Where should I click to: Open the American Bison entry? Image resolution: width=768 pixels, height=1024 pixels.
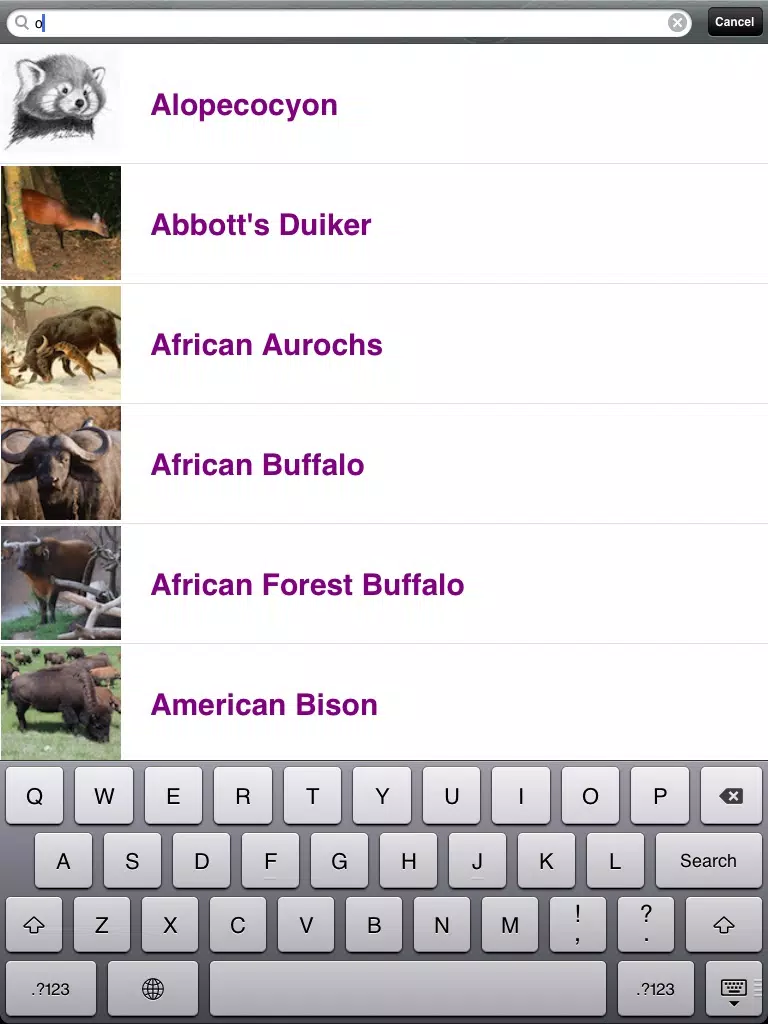click(384, 703)
